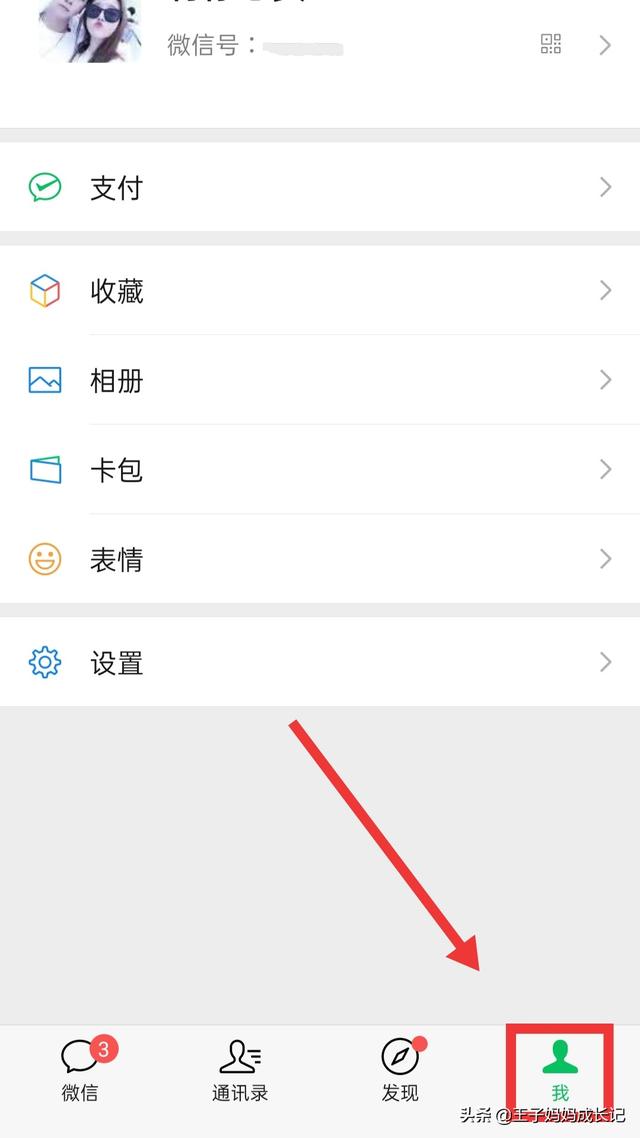The width and height of the screenshot is (640, 1138).
Task: Open the profile QR code icon
Action: click(551, 44)
